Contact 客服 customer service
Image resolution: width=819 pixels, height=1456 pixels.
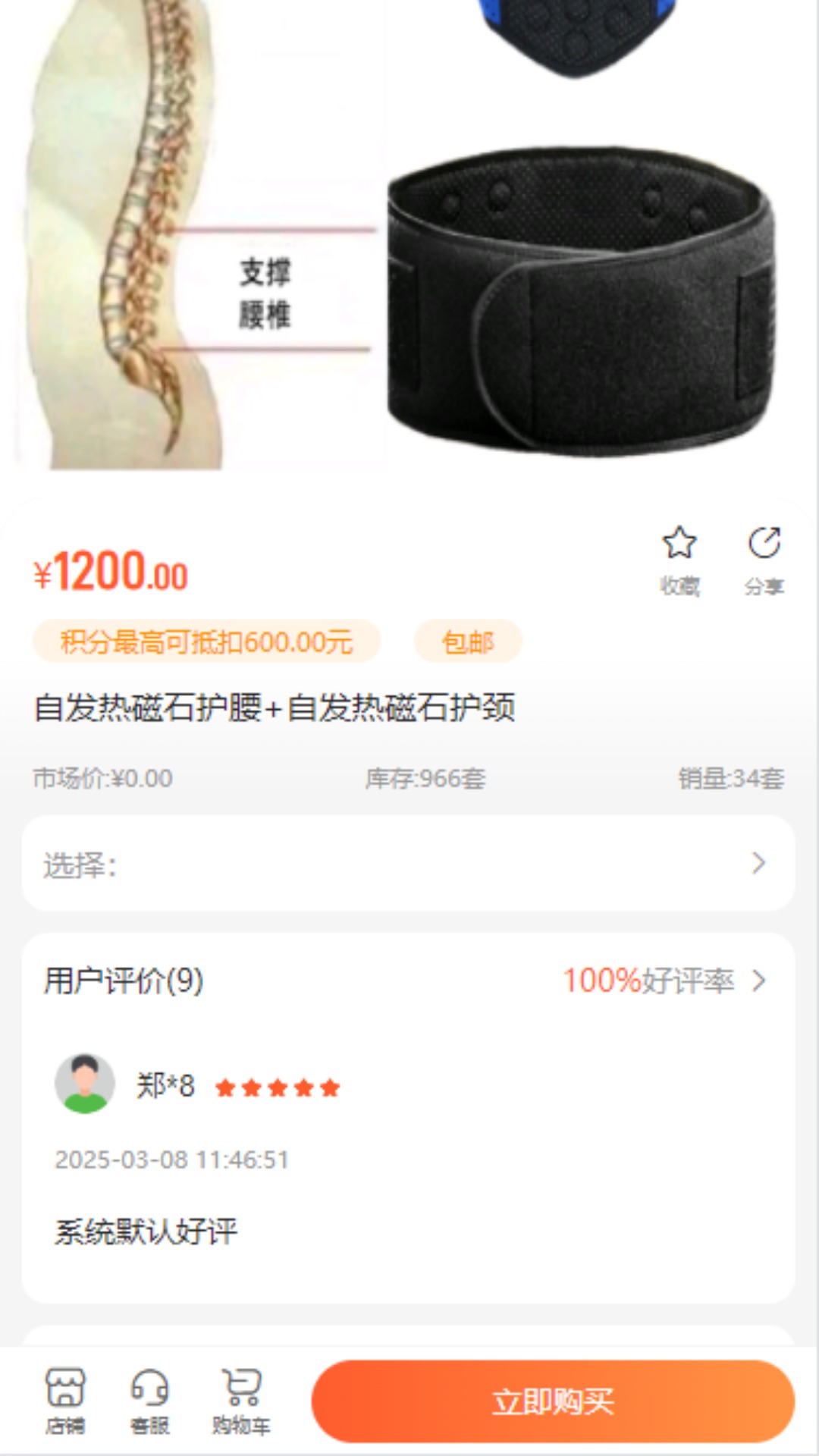pyautogui.click(x=149, y=1401)
